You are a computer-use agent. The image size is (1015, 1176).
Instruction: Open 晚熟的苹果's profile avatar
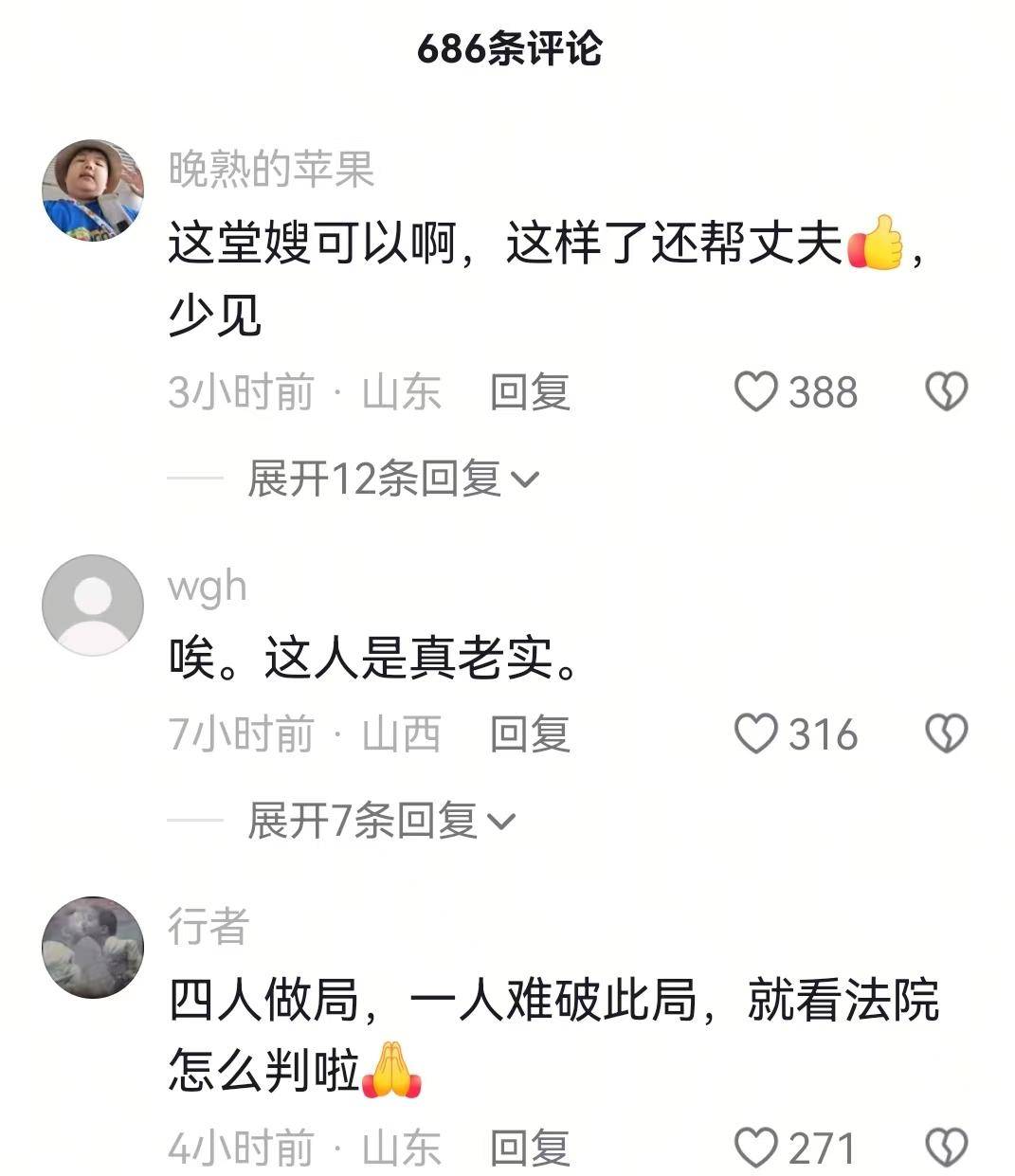pos(93,190)
